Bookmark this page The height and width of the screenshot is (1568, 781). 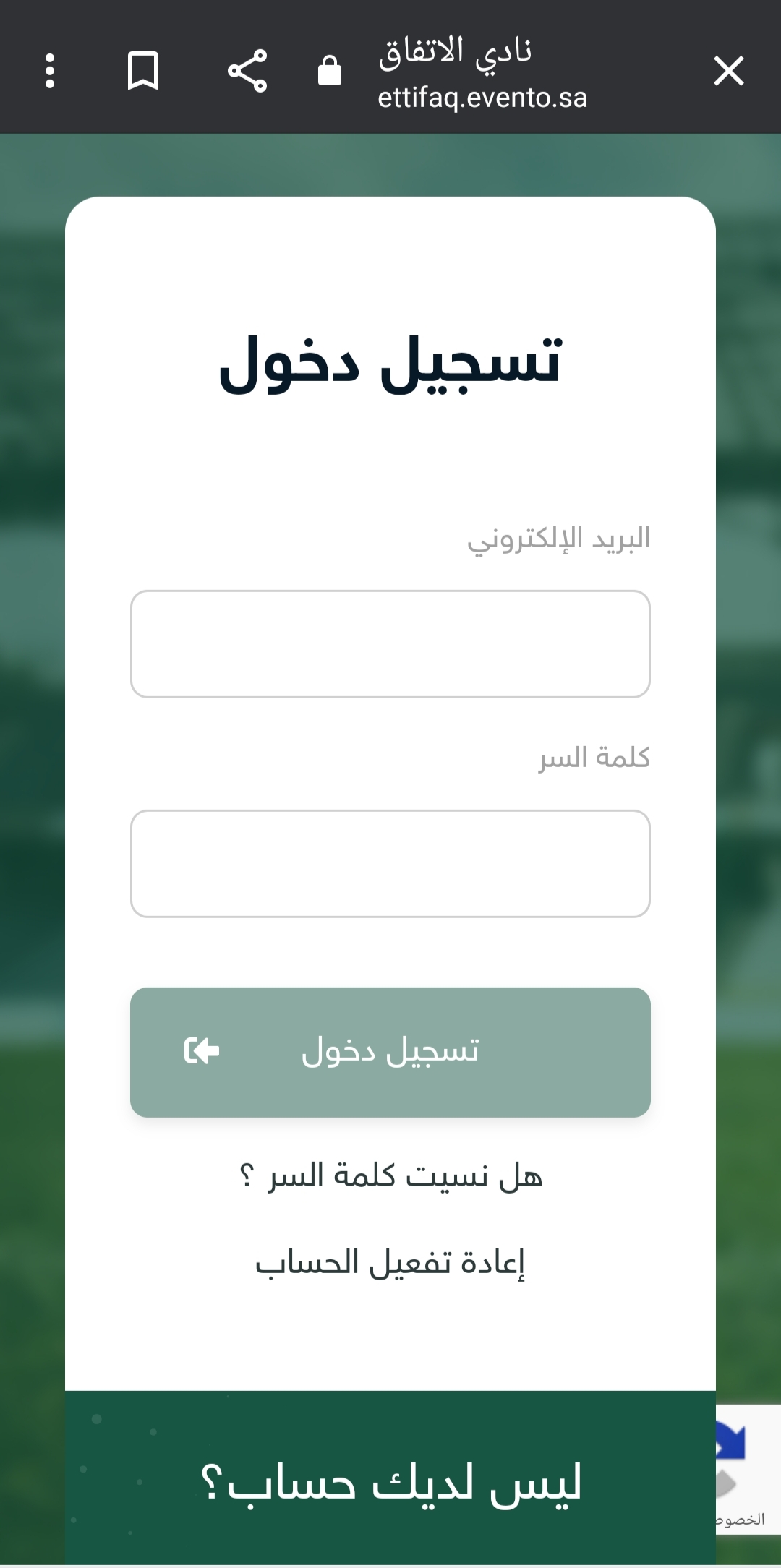[143, 71]
